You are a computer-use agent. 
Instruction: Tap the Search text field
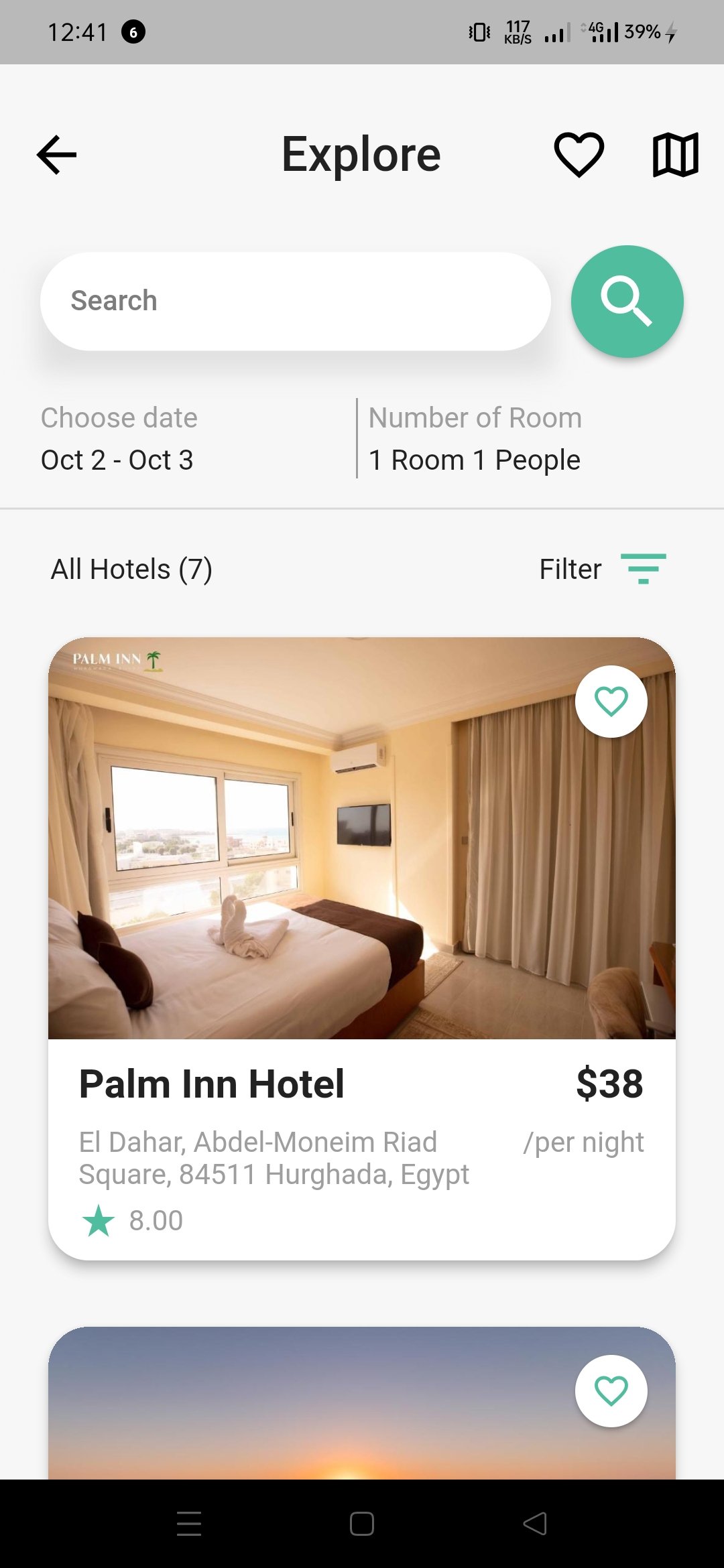pos(296,302)
